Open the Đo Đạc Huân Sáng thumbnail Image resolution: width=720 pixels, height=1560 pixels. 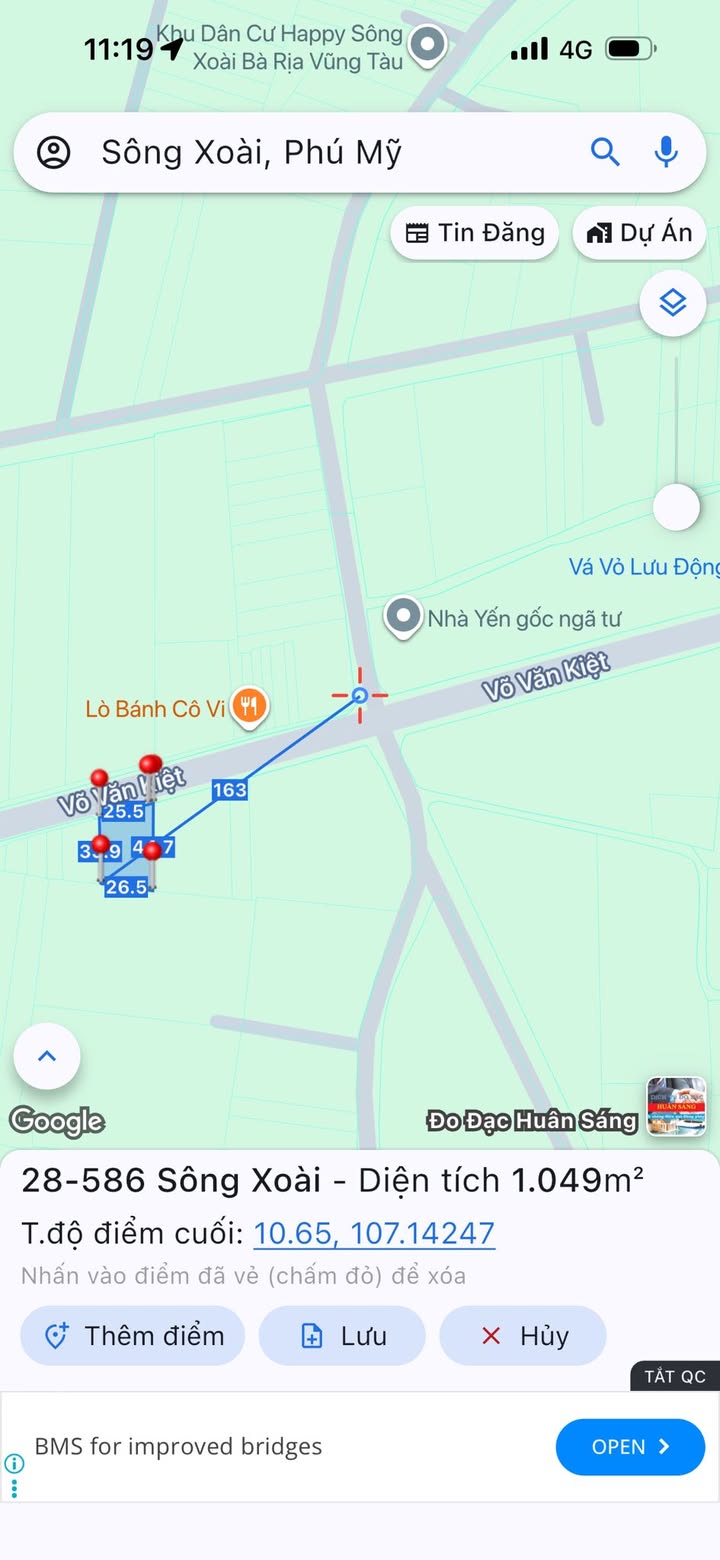[x=676, y=1106]
